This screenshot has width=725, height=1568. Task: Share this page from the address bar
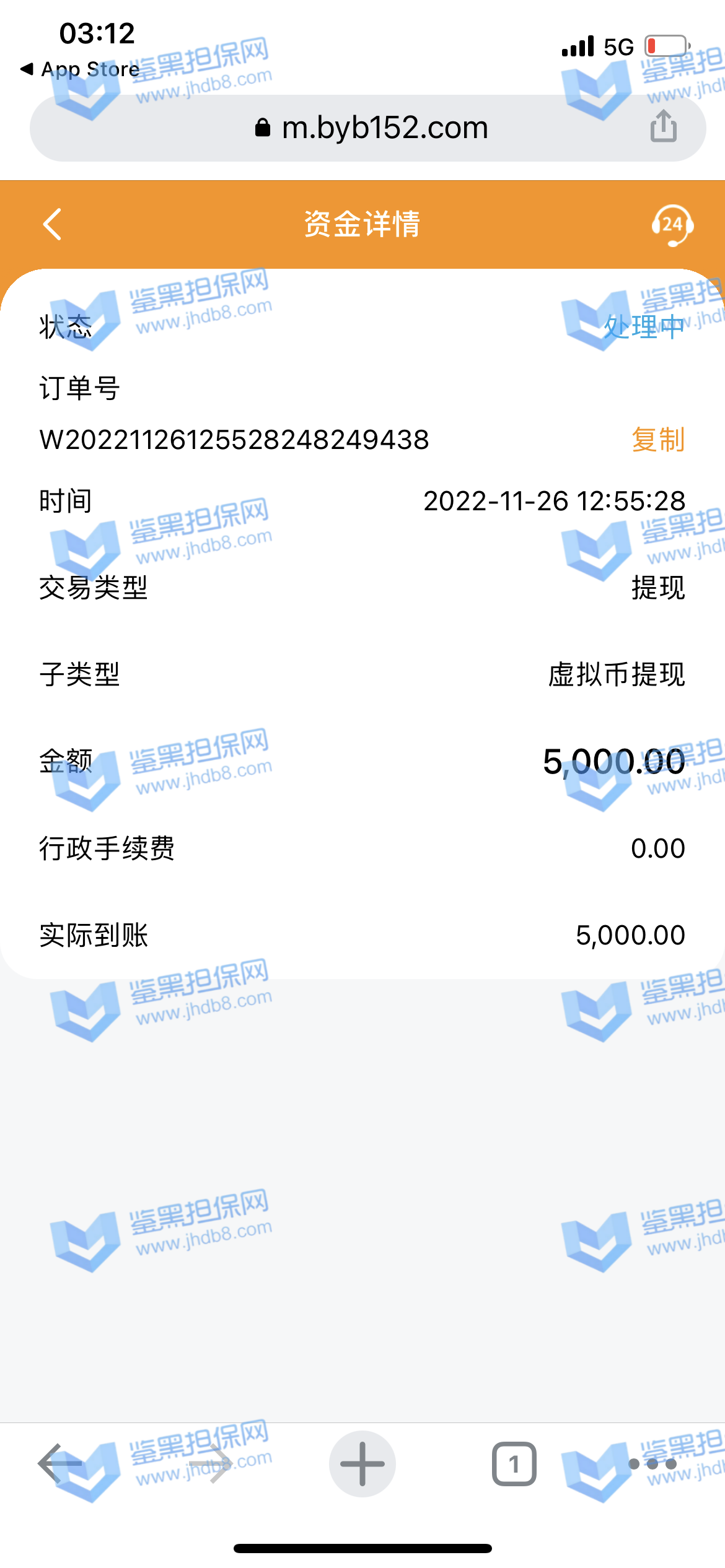663,127
